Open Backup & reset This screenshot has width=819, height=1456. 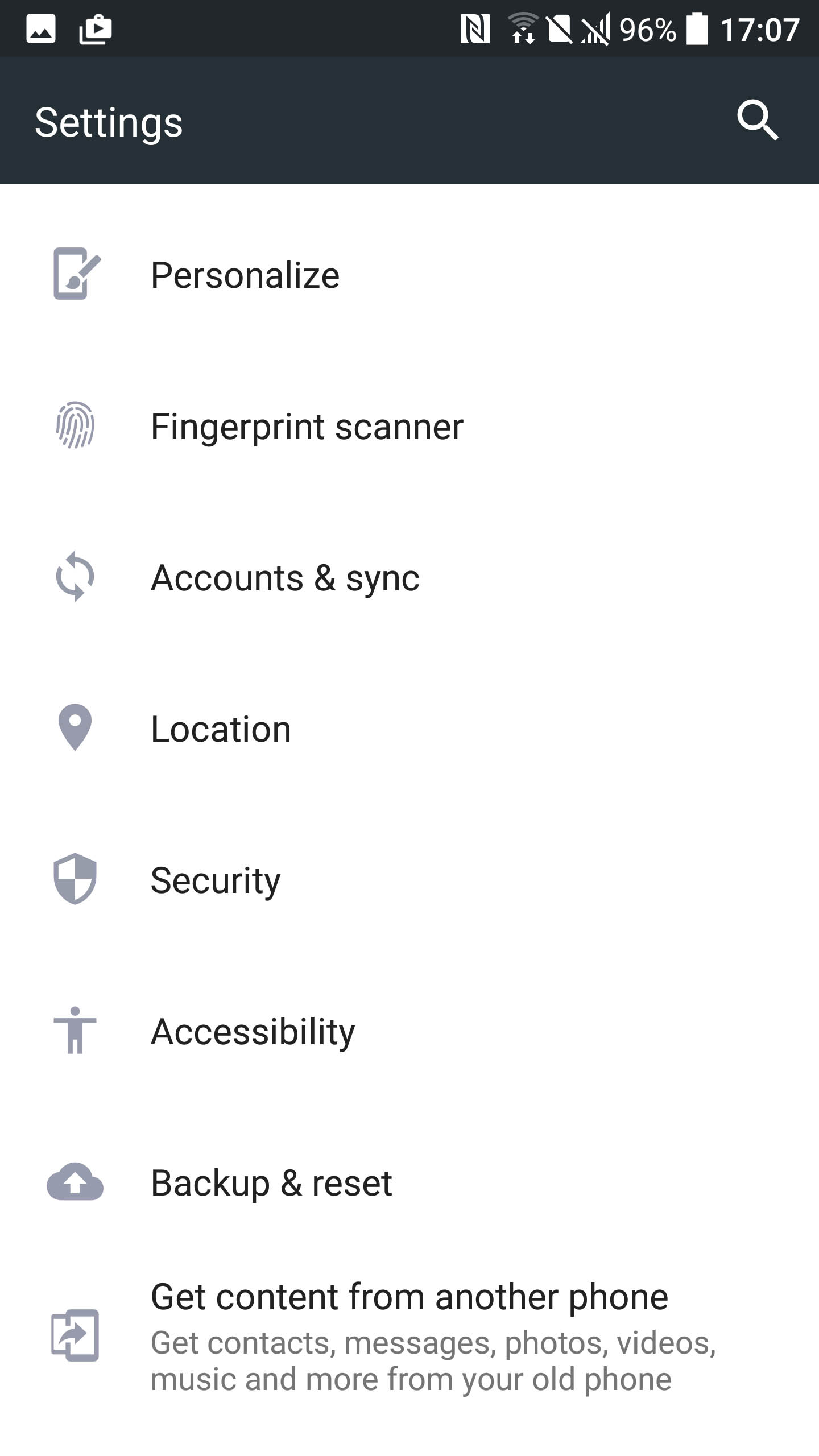(x=409, y=1183)
